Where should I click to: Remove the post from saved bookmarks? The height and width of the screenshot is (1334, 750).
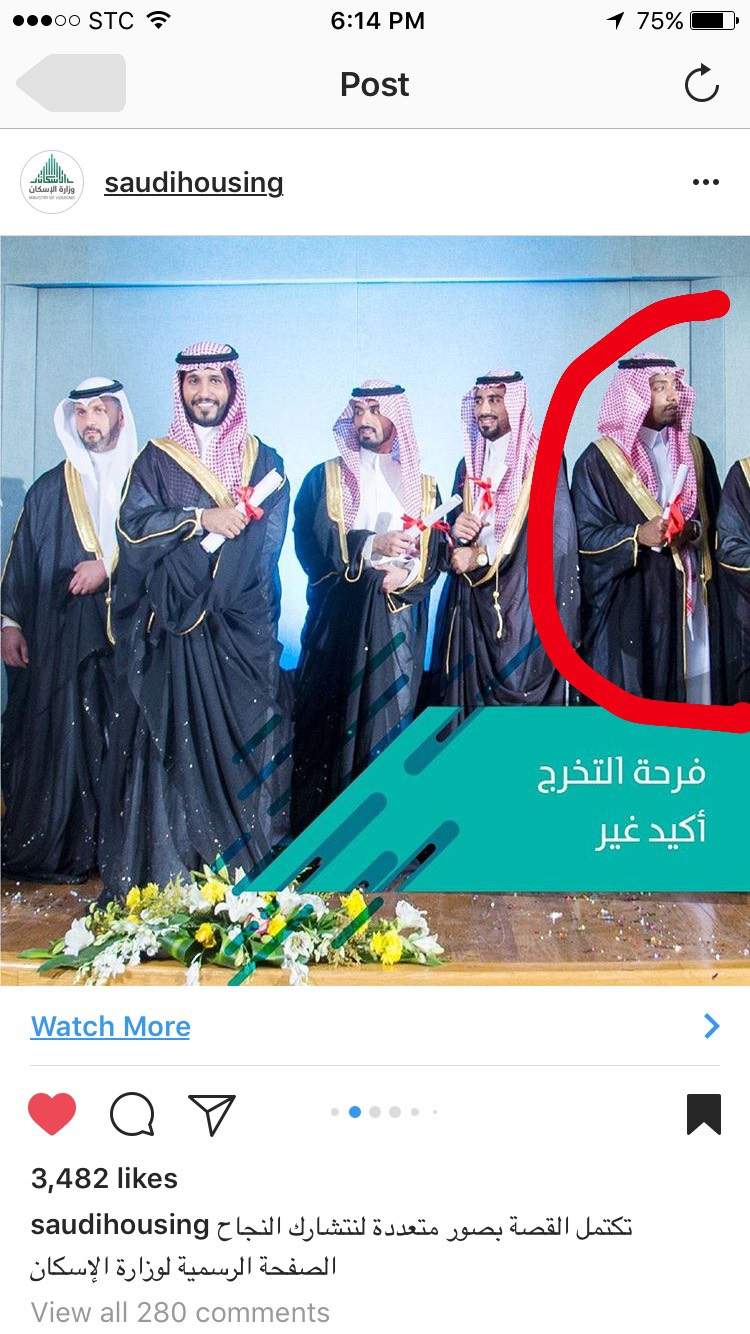(x=704, y=1113)
